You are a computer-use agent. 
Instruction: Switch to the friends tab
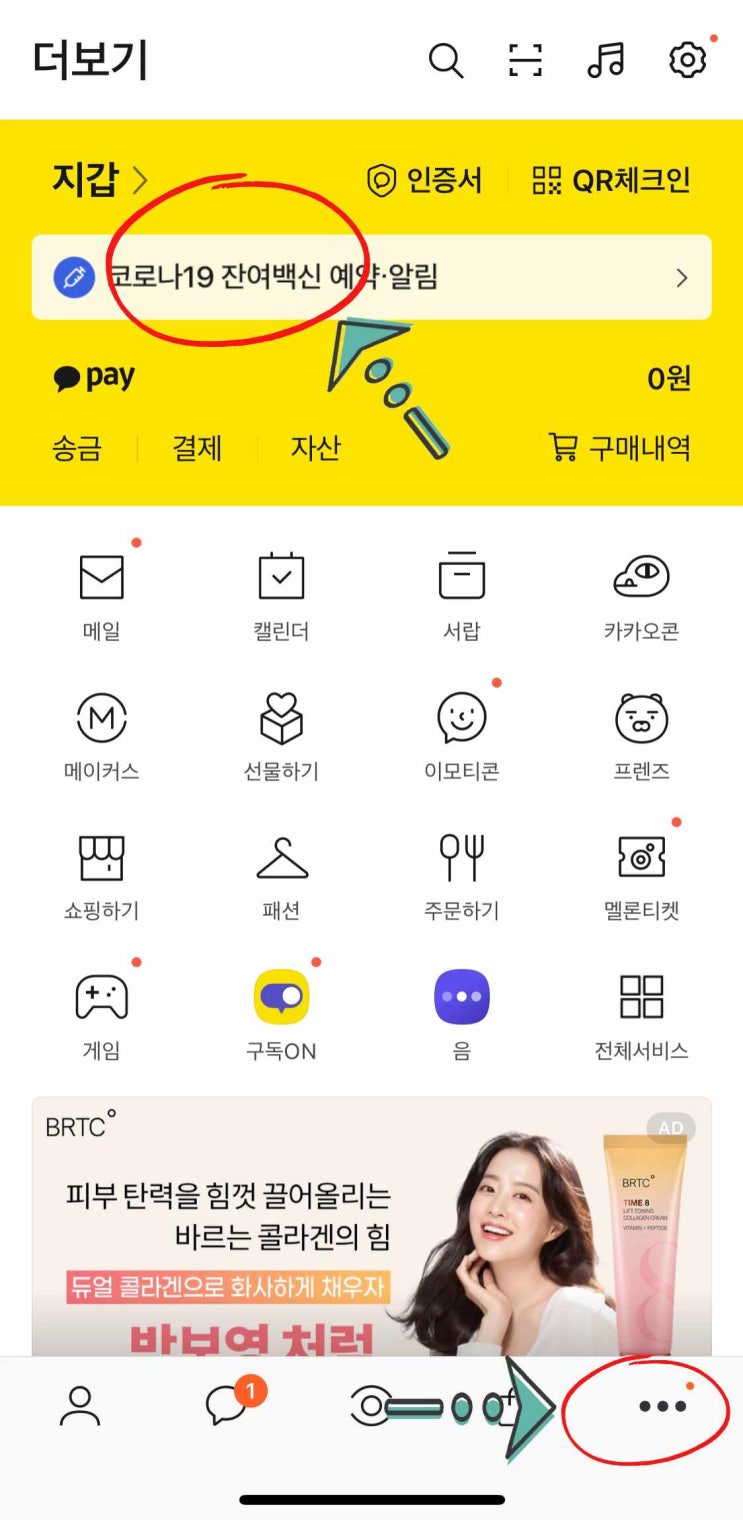(x=80, y=1406)
